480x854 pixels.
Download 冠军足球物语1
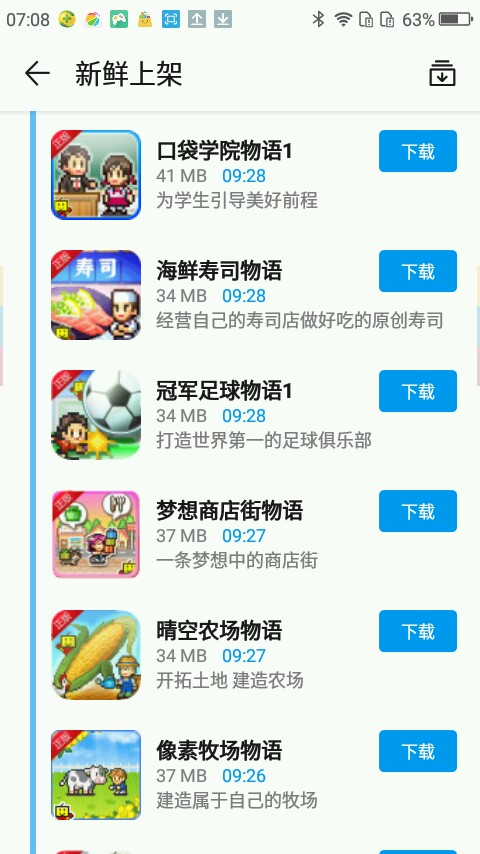coord(418,391)
